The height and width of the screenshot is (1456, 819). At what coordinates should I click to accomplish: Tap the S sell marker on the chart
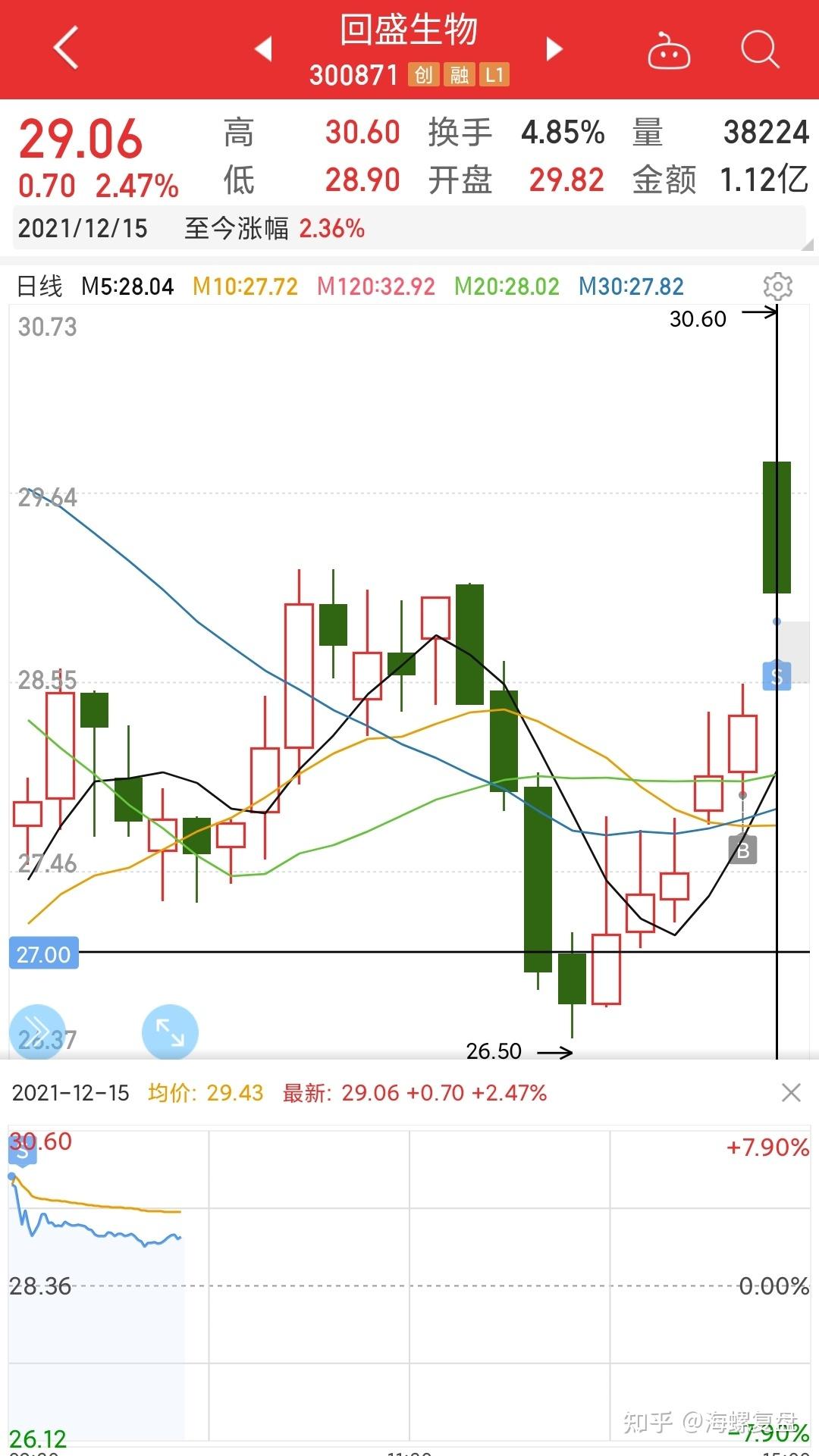click(x=777, y=675)
